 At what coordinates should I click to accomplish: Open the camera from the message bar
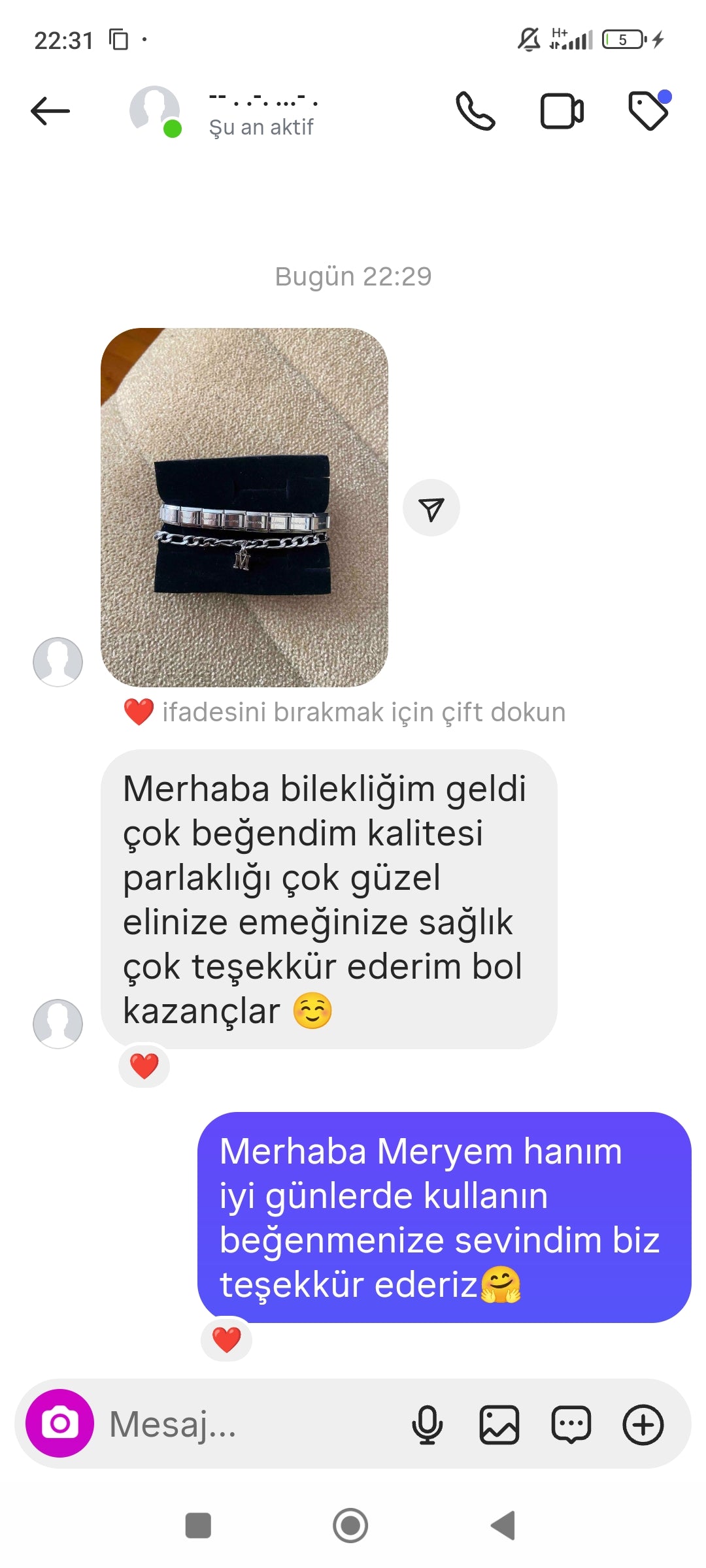(x=59, y=1423)
